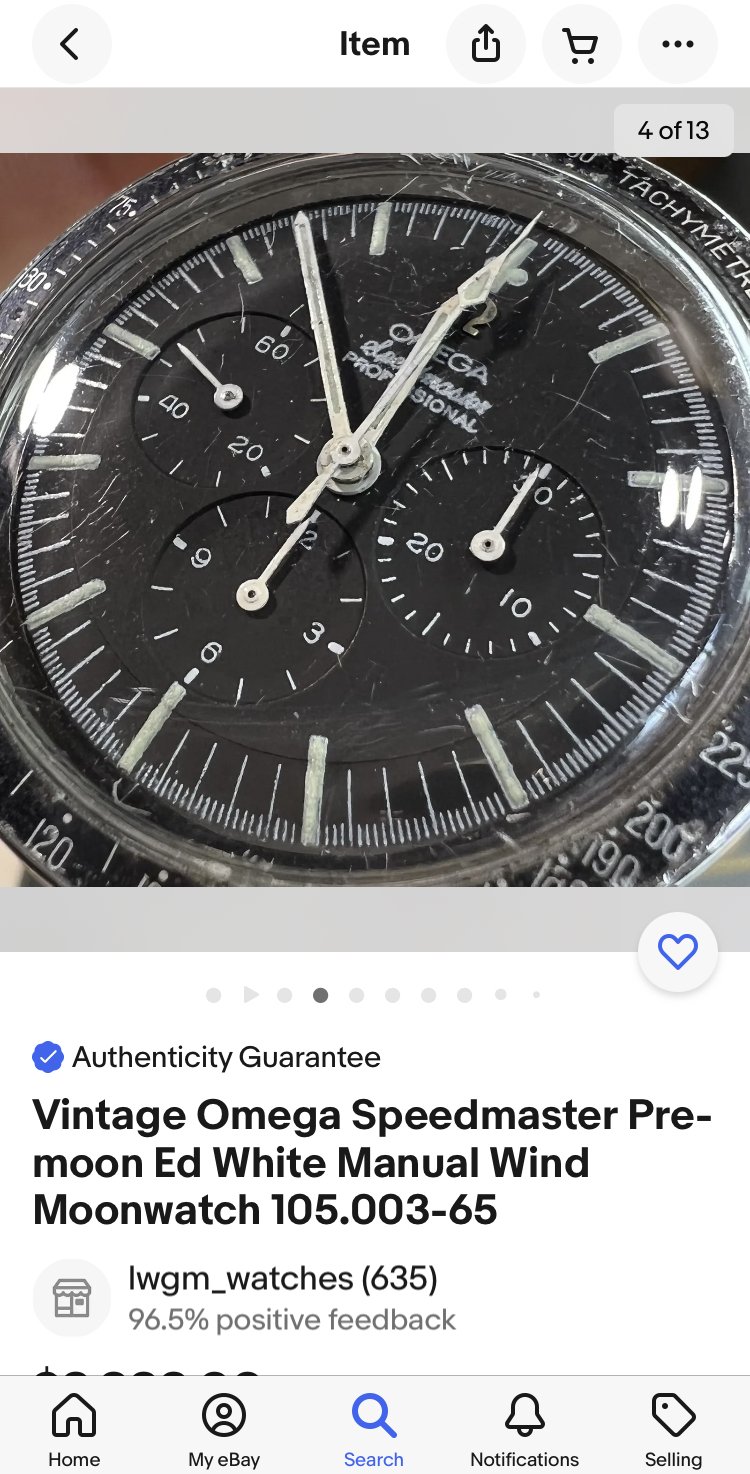
Task: Open the Notifications tab
Action: point(524,1430)
